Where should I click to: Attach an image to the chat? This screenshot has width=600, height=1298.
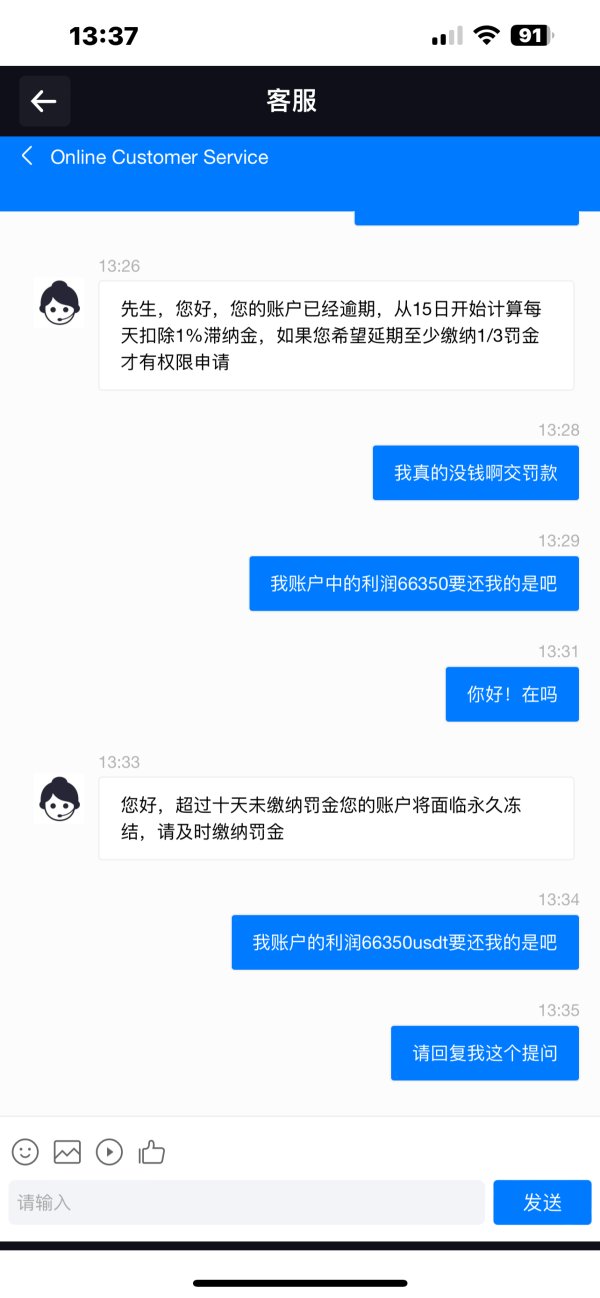pos(67,1152)
